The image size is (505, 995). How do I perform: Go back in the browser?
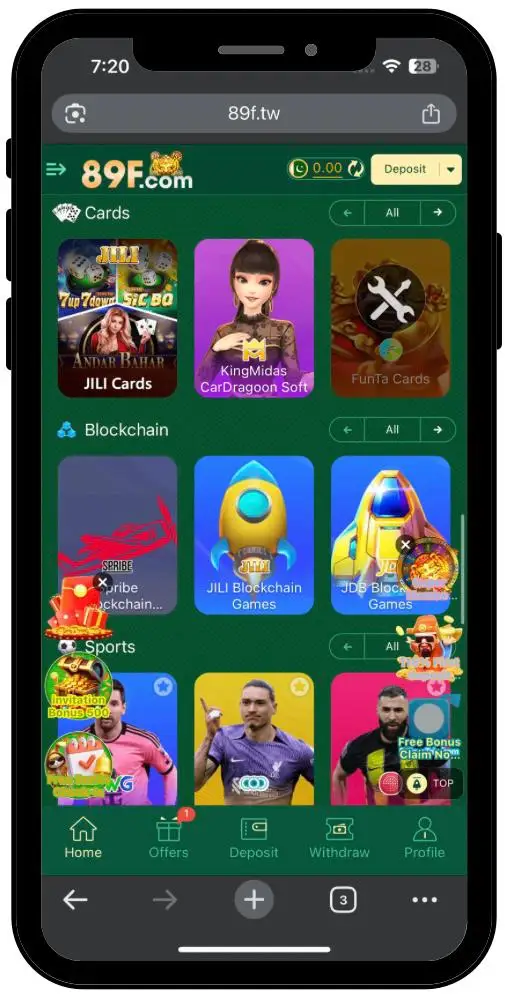click(75, 899)
